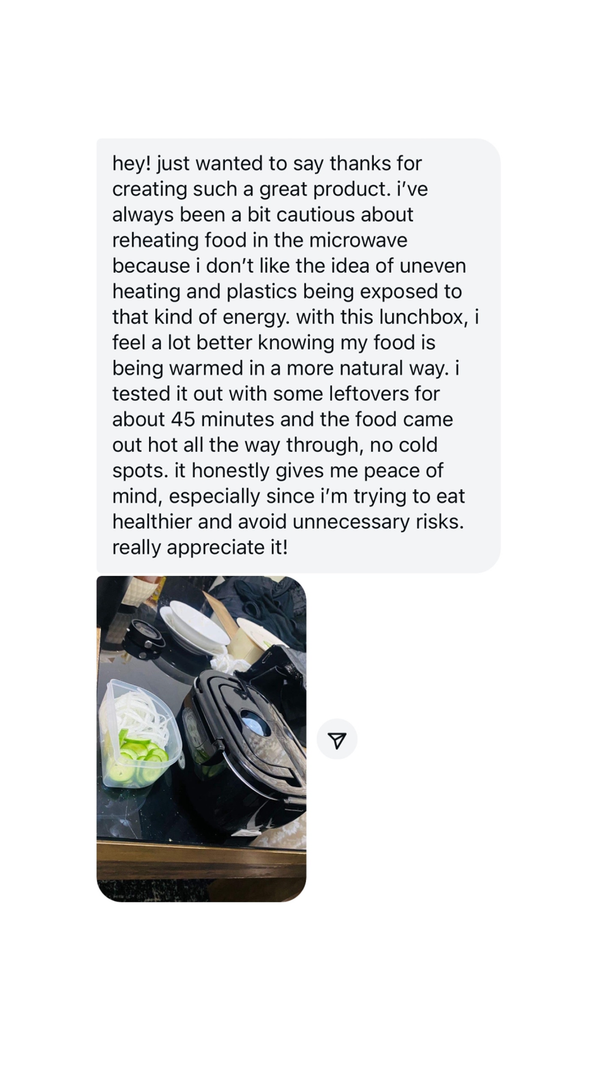Open the lunchbox photo attachment

point(201,739)
